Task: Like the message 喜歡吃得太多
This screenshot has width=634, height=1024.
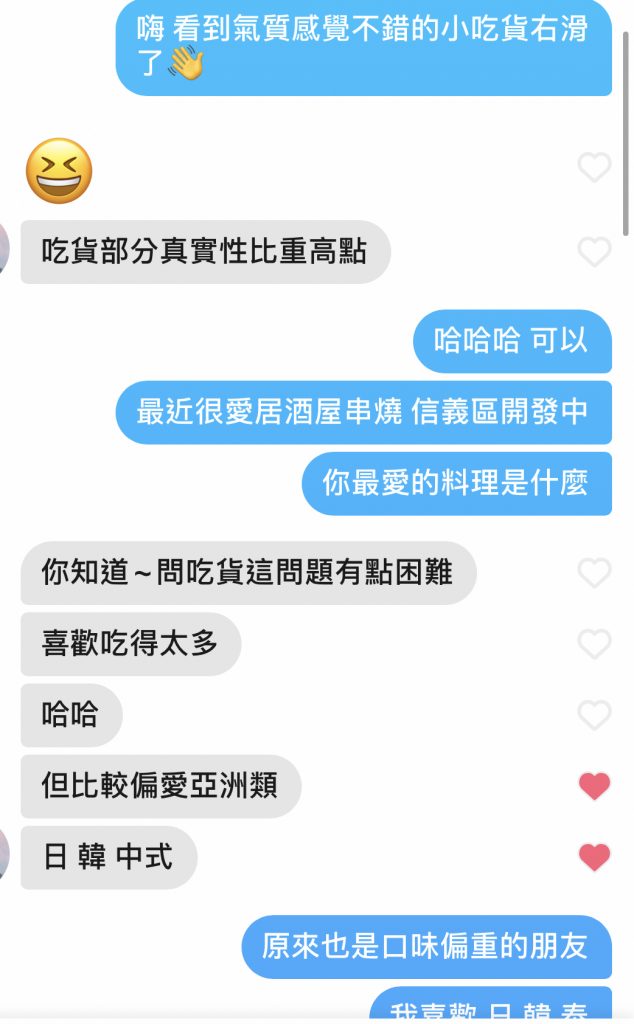Action: (x=594, y=644)
